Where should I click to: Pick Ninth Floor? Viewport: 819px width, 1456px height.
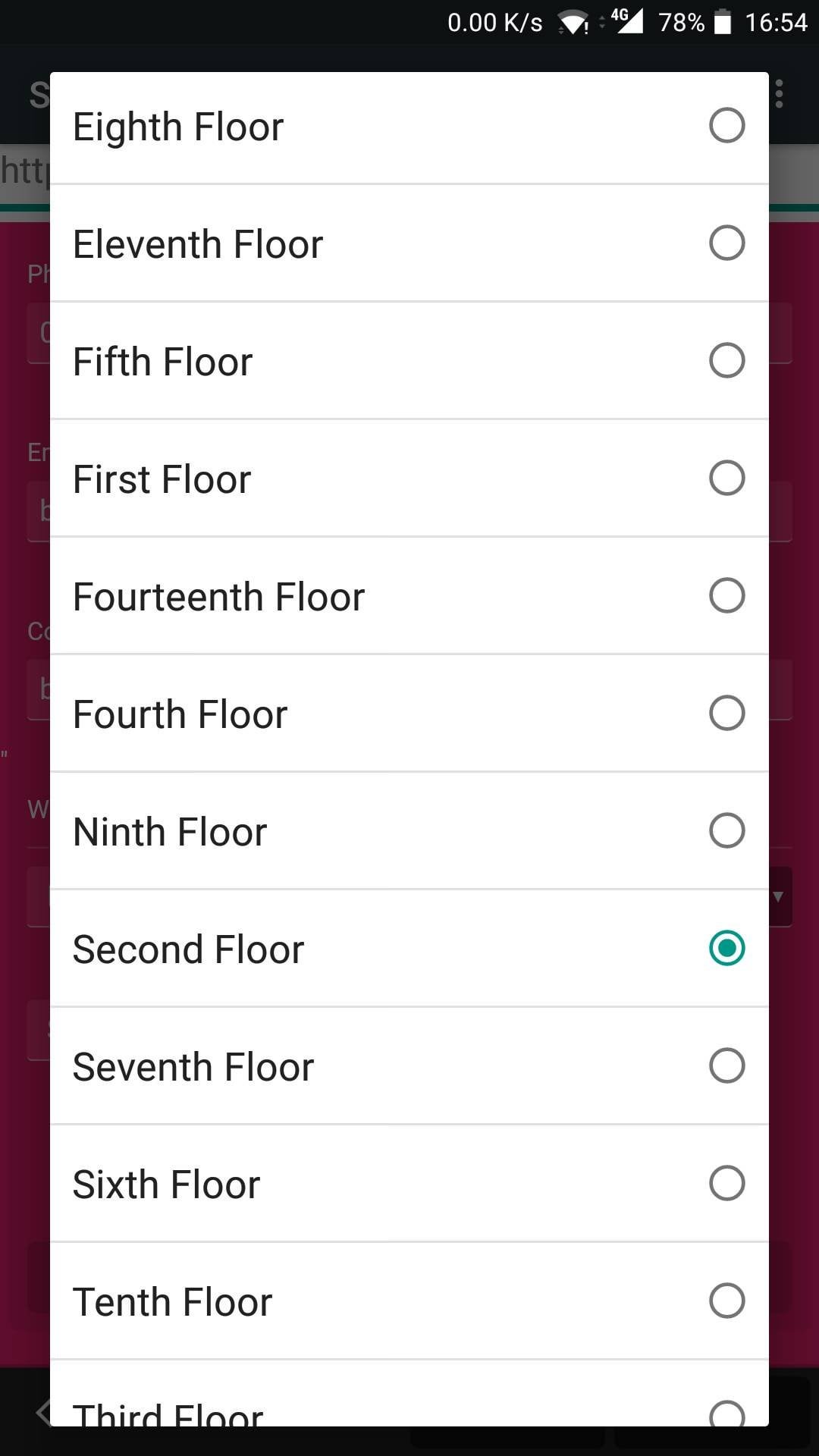(x=409, y=831)
